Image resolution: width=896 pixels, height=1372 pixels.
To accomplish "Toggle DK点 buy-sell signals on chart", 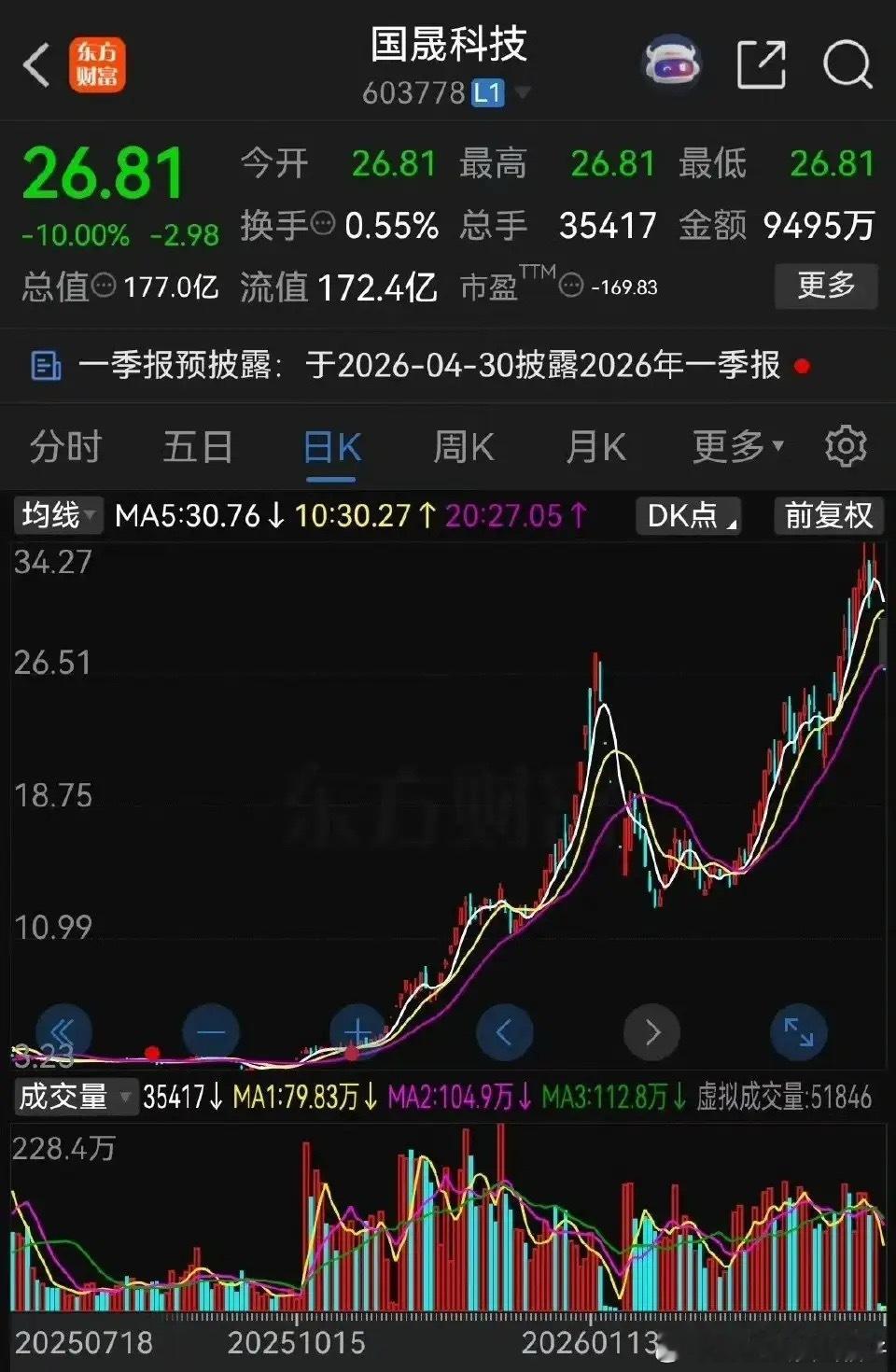I will click(x=688, y=515).
